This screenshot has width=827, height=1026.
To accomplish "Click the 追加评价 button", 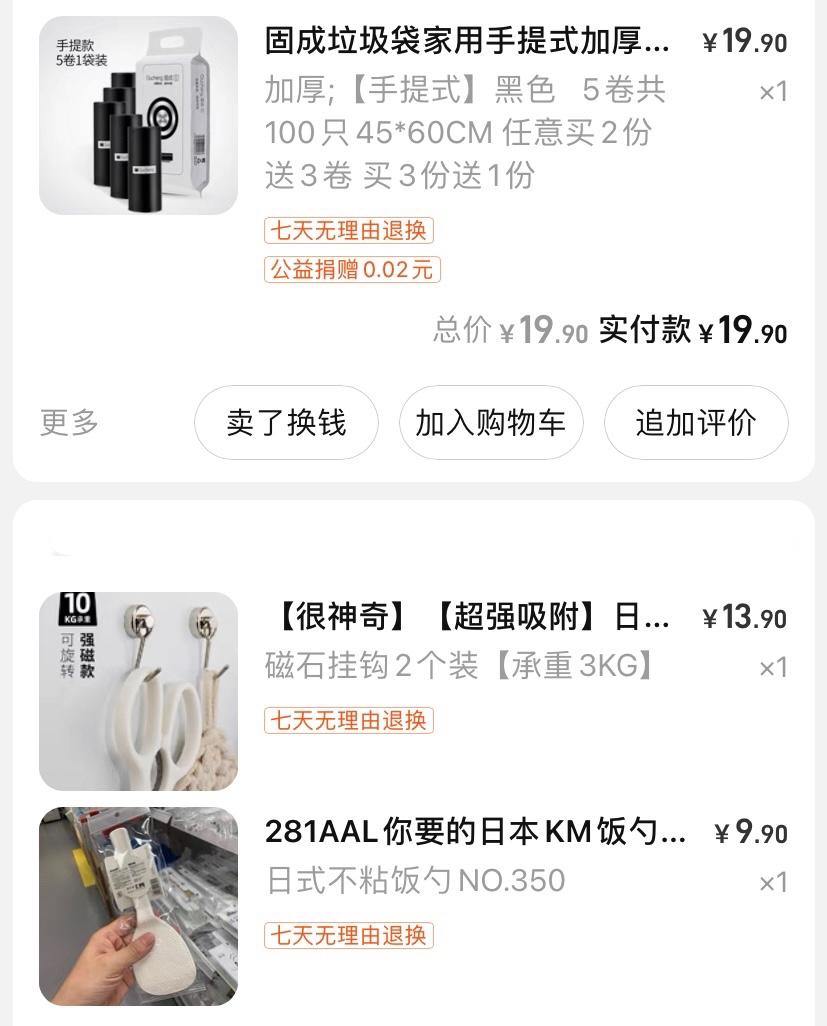I will click(695, 423).
